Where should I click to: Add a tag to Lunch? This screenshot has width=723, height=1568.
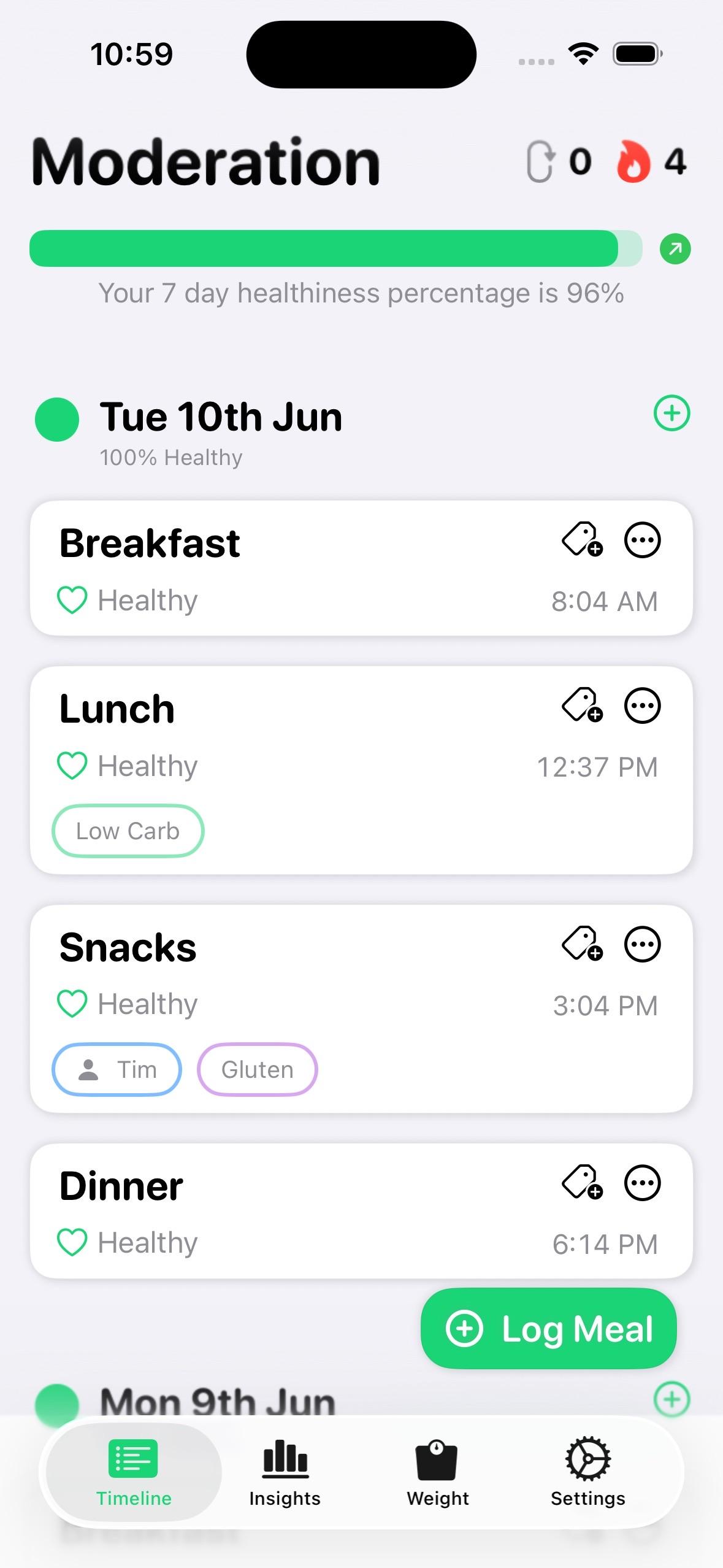582,705
